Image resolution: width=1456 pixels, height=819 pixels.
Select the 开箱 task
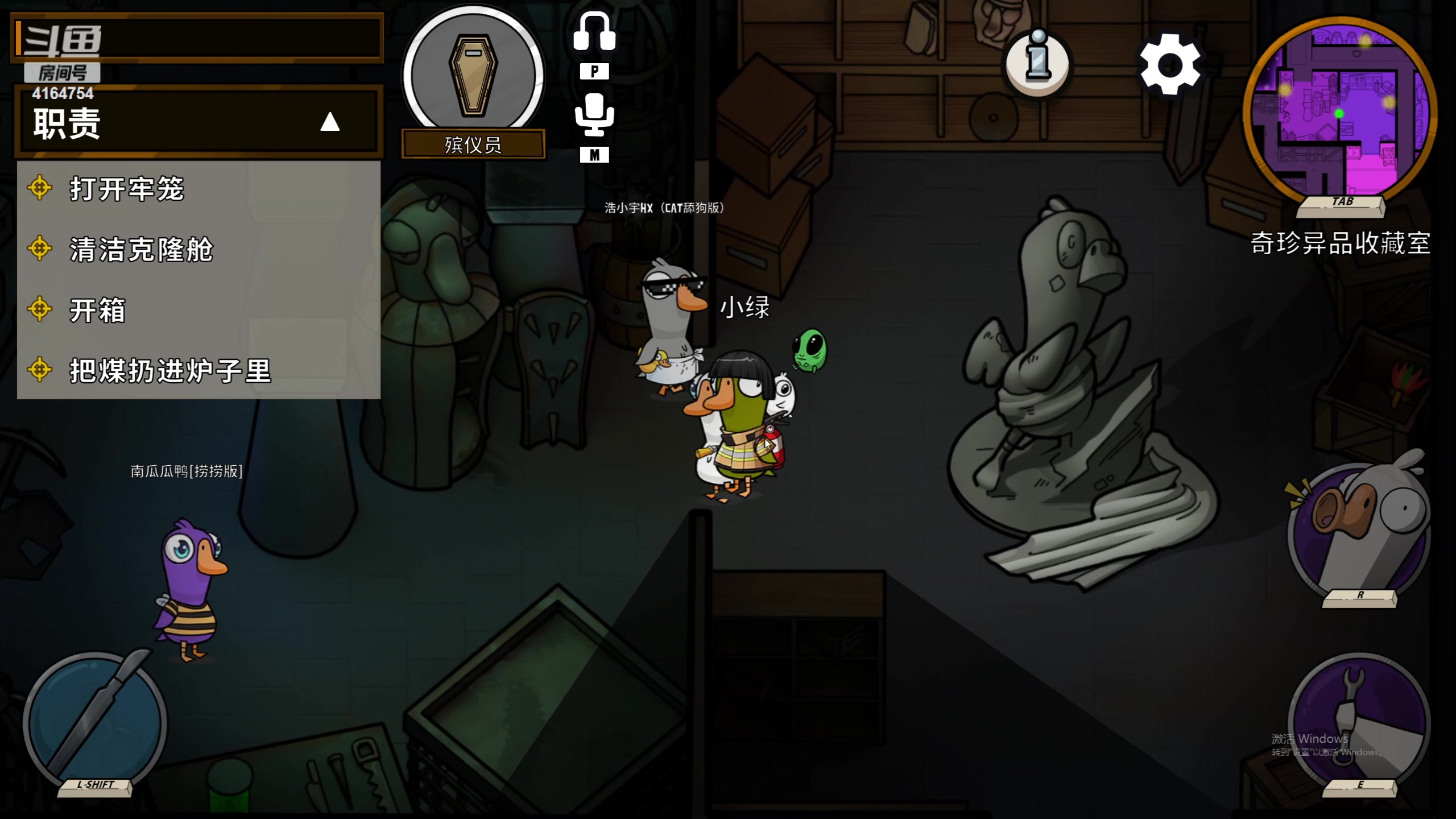97,310
